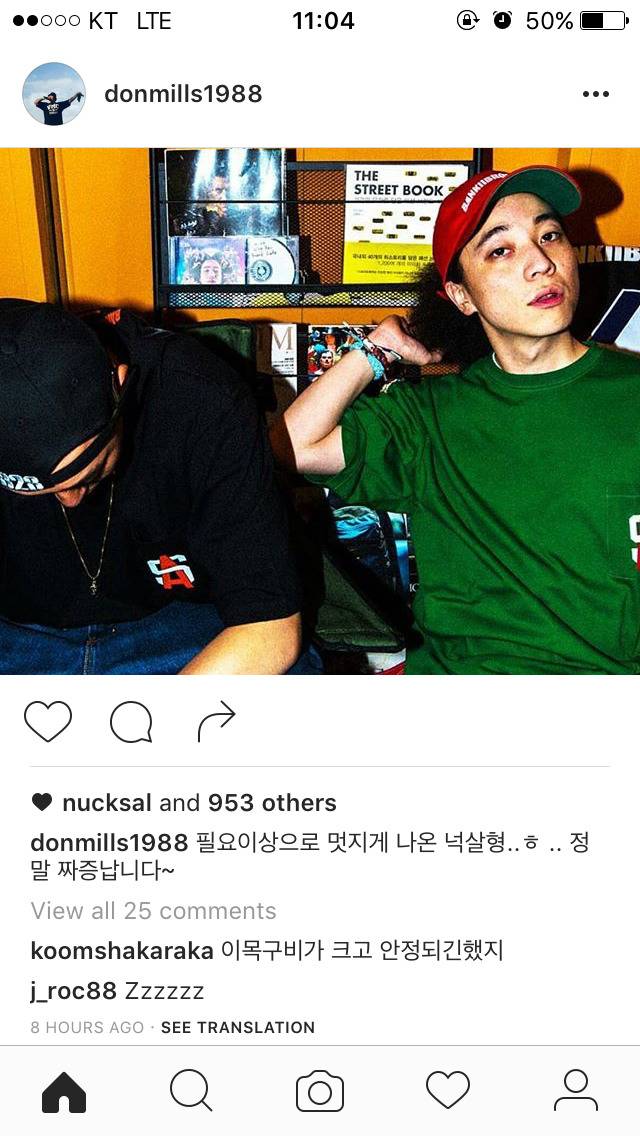
Task: View the list of 953 others who liked
Action: coord(272,803)
